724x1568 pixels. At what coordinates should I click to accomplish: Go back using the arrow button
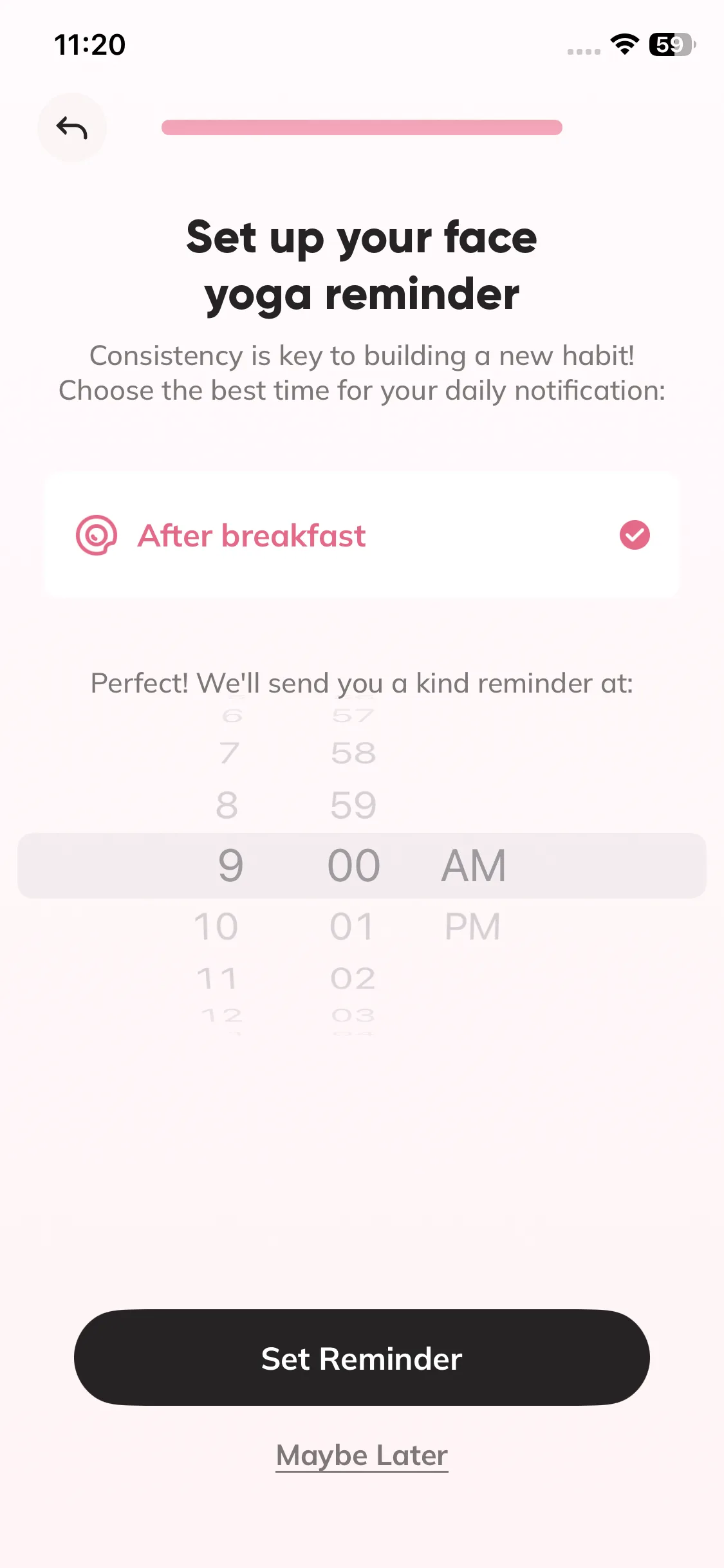coord(71,128)
